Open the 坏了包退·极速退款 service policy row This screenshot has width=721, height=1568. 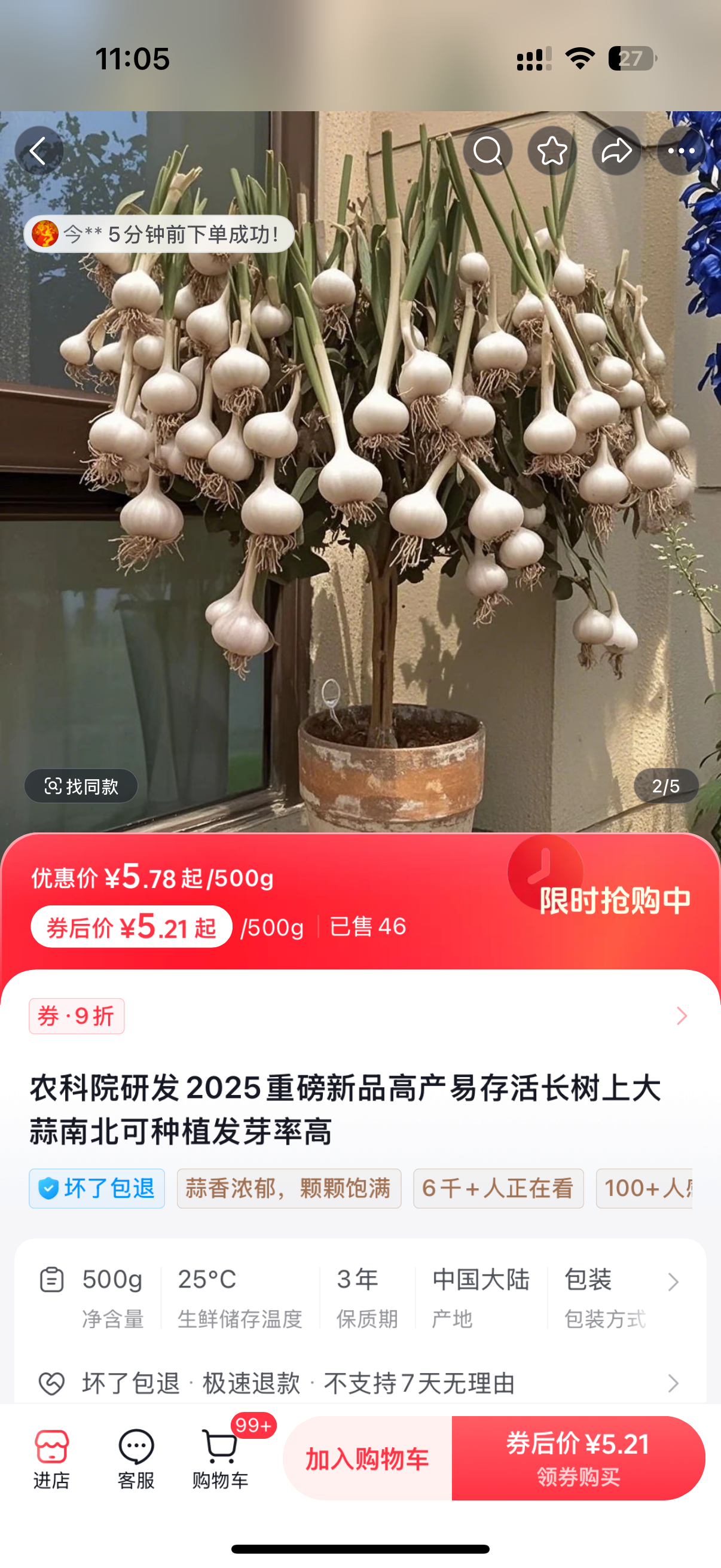tap(360, 1383)
